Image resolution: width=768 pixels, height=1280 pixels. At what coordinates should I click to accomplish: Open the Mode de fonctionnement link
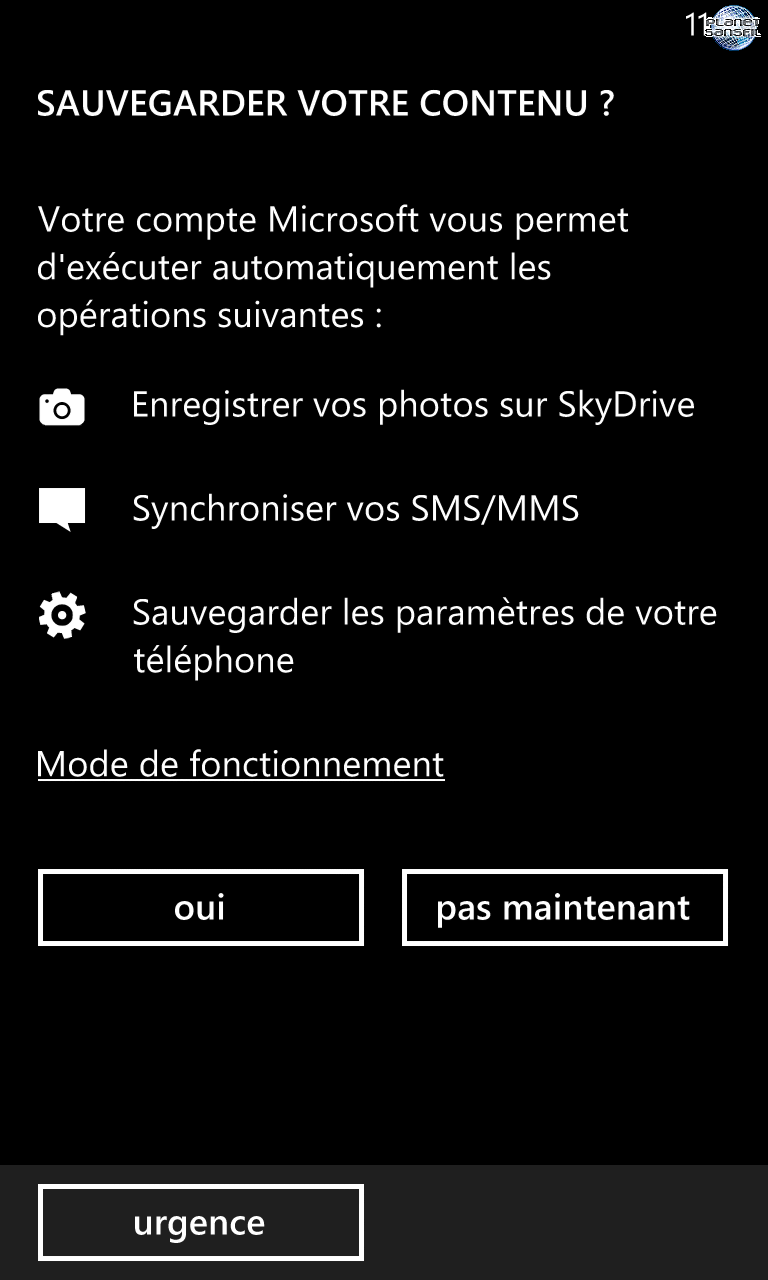pyautogui.click(x=241, y=764)
